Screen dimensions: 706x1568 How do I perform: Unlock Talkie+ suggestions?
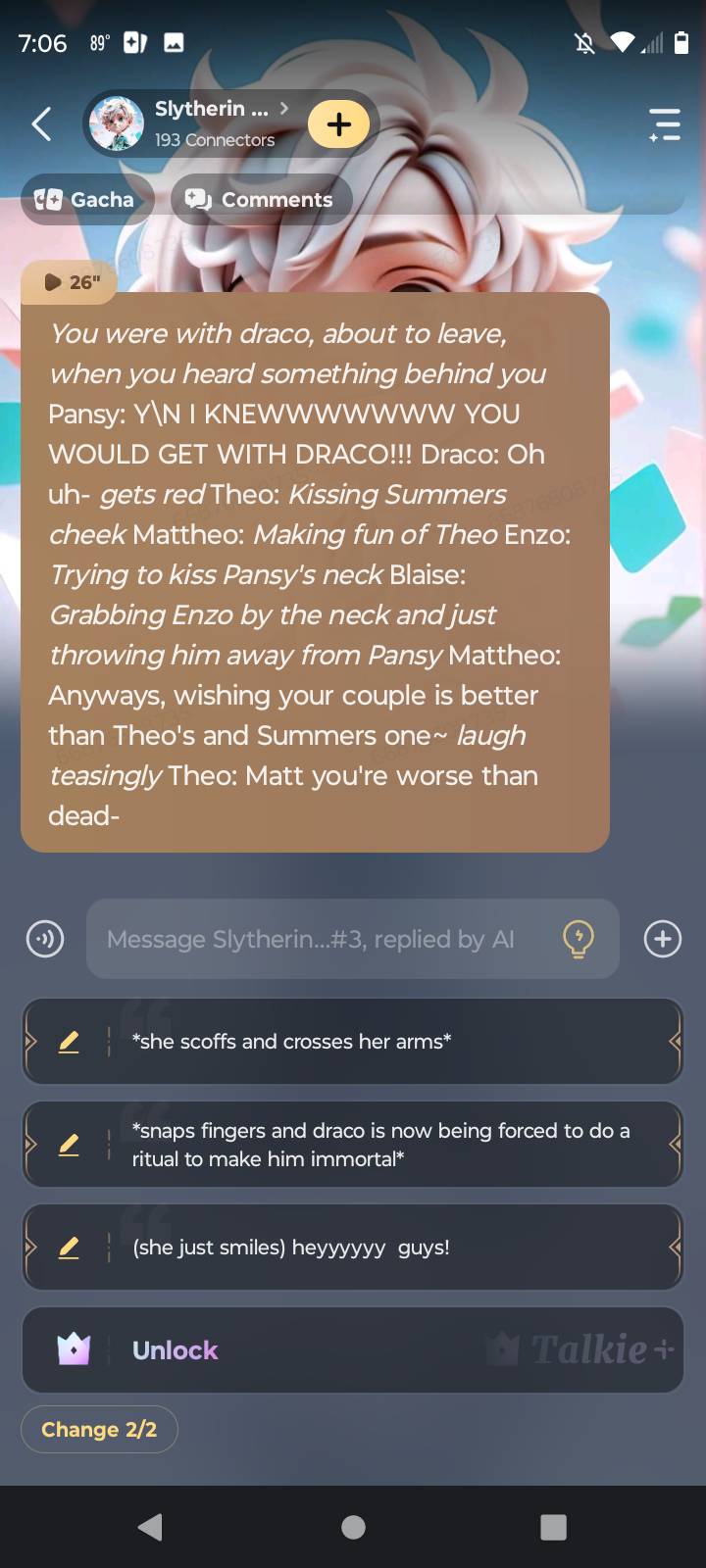tap(353, 1350)
